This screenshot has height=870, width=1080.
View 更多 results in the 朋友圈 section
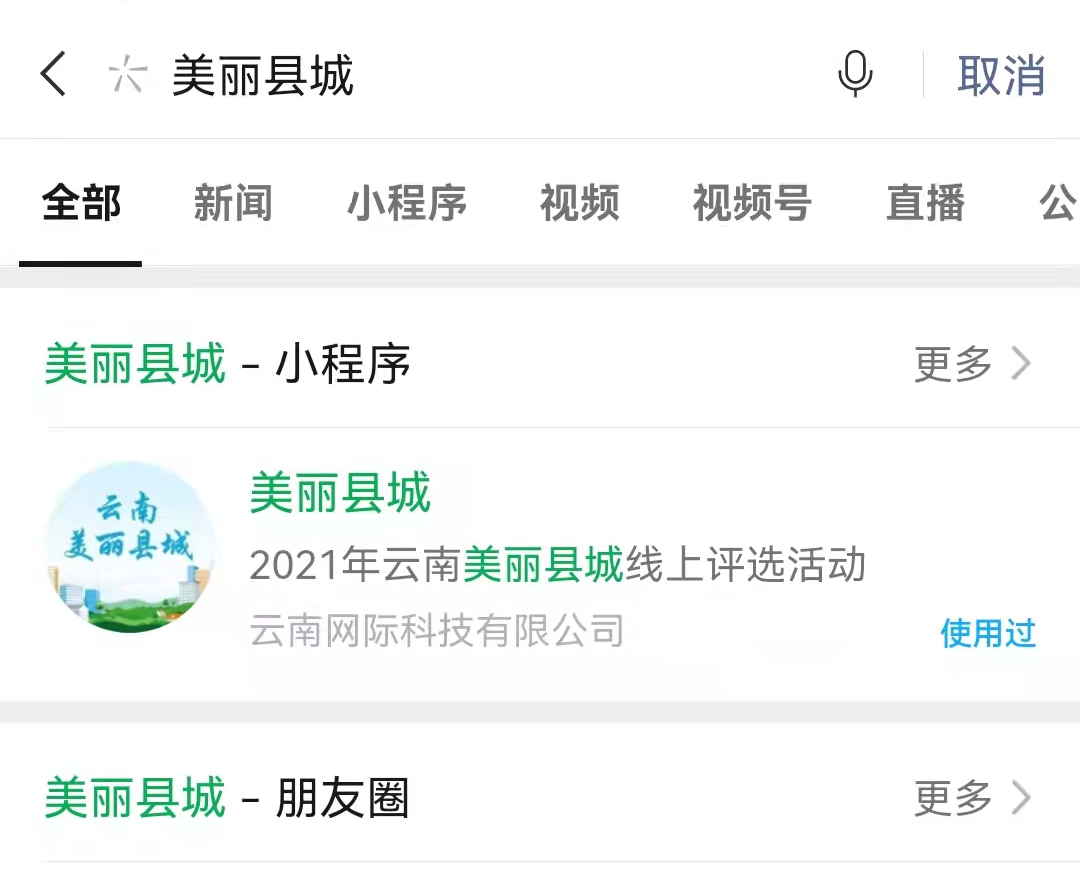[972, 798]
